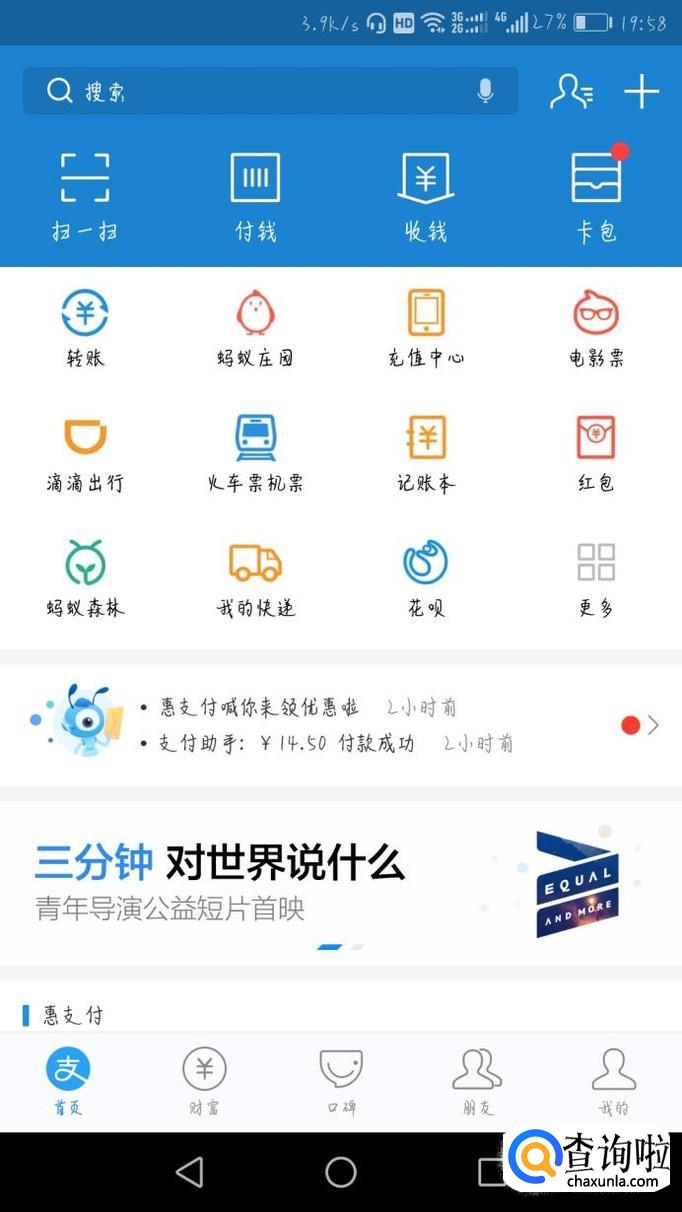Image resolution: width=682 pixels, height=1212 pixels.
Task: Open the 搜索 search box
Action: click(250, 92)
